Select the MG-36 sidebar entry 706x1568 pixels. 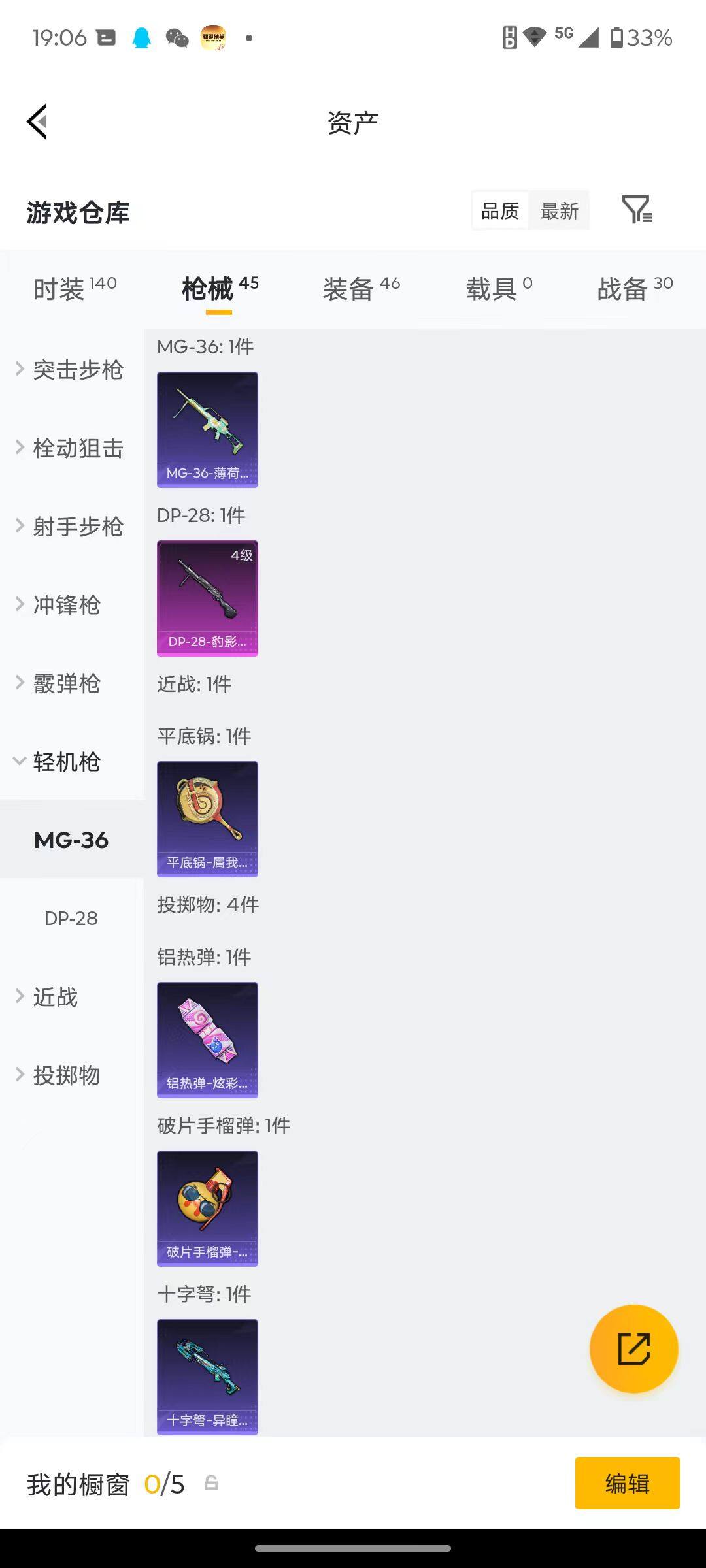click(x=72, y=841)
